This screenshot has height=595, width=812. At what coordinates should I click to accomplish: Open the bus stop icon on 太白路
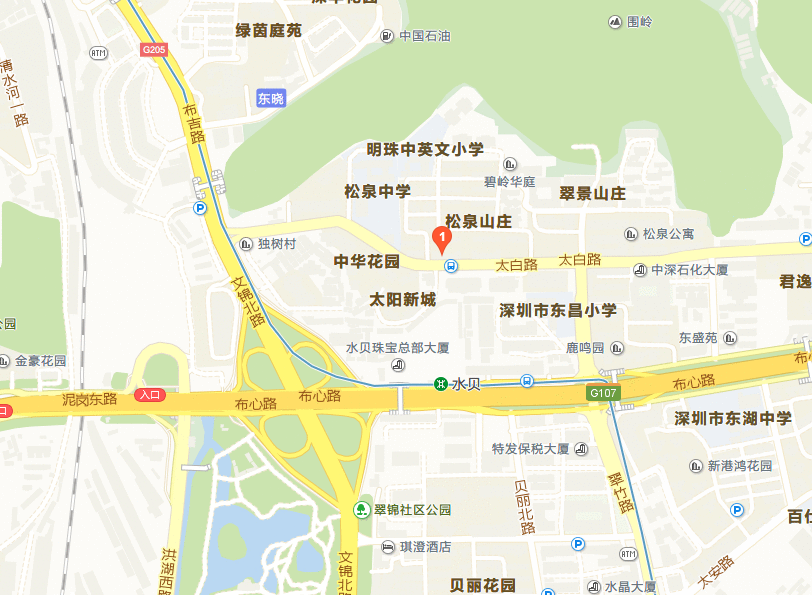pos(452,266)
